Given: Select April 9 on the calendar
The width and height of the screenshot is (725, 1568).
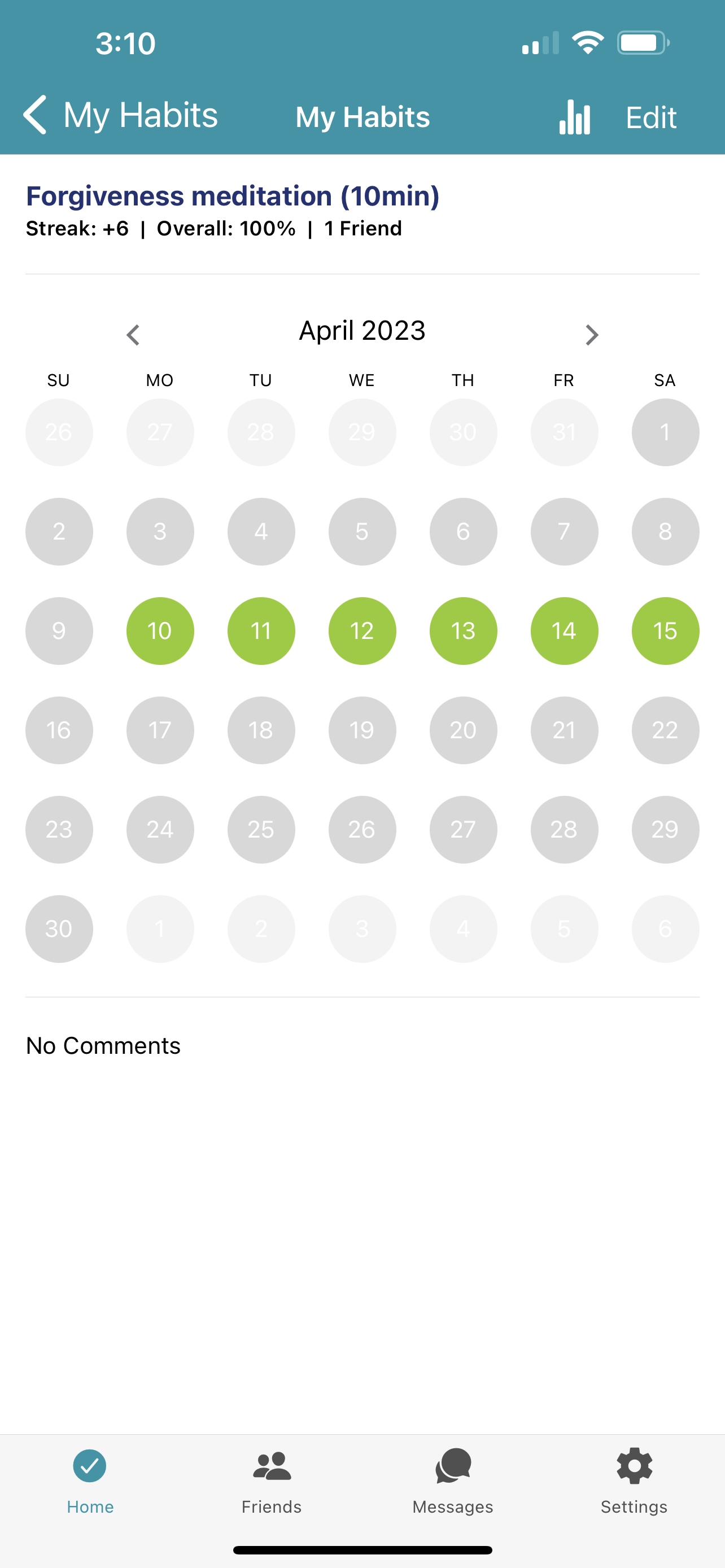Looking at the screenshot, I should tap(59, 630).
